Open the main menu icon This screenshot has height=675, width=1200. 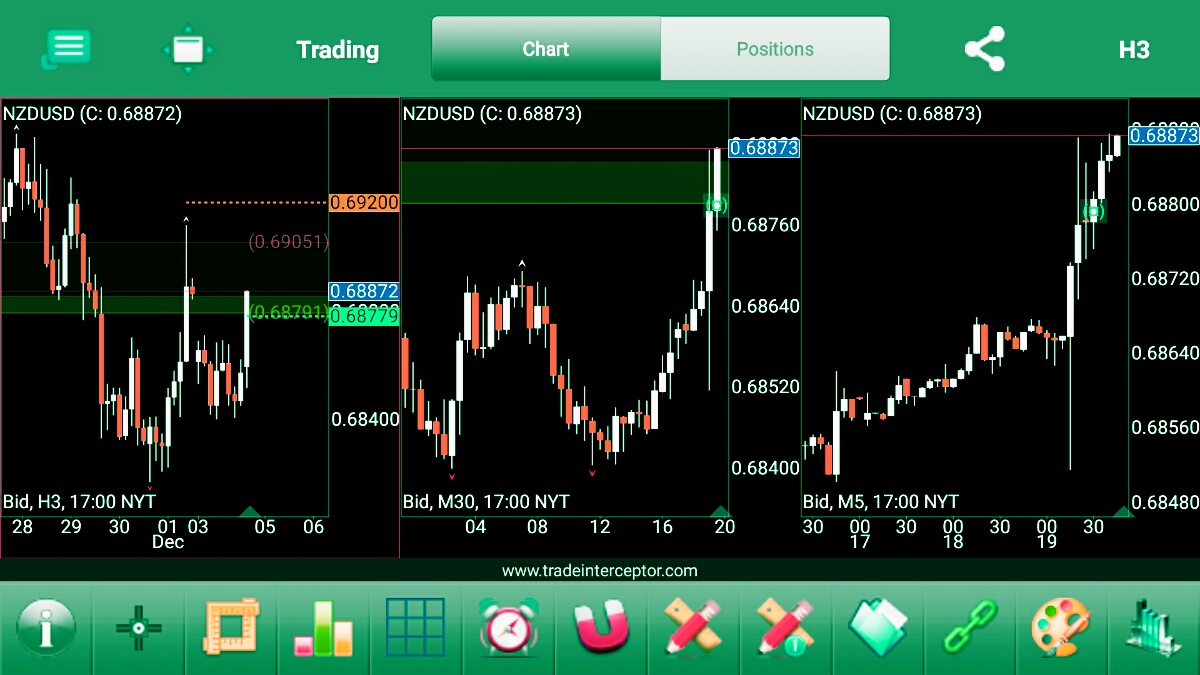click(x=67, y=48)
